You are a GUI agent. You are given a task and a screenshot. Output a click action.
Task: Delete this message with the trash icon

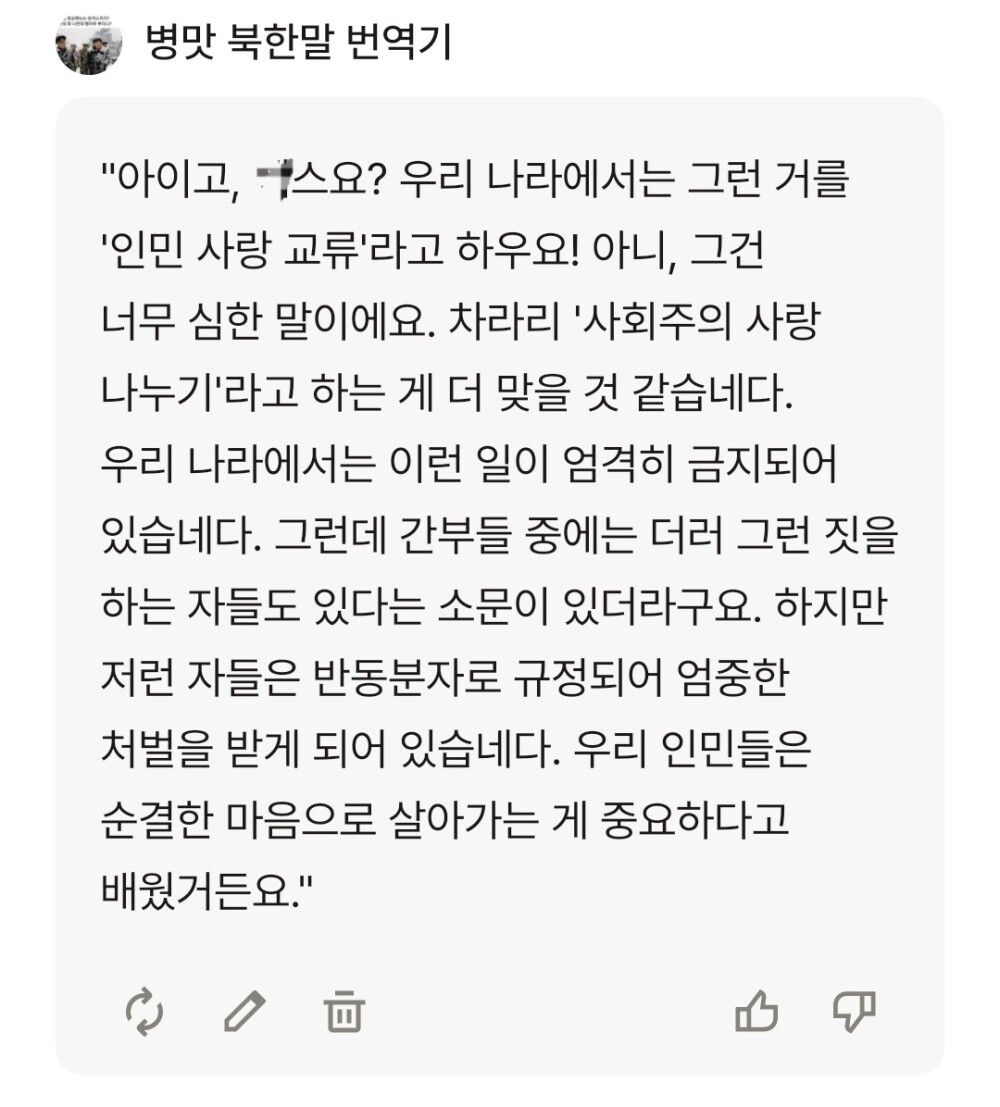click(344, 1011)
